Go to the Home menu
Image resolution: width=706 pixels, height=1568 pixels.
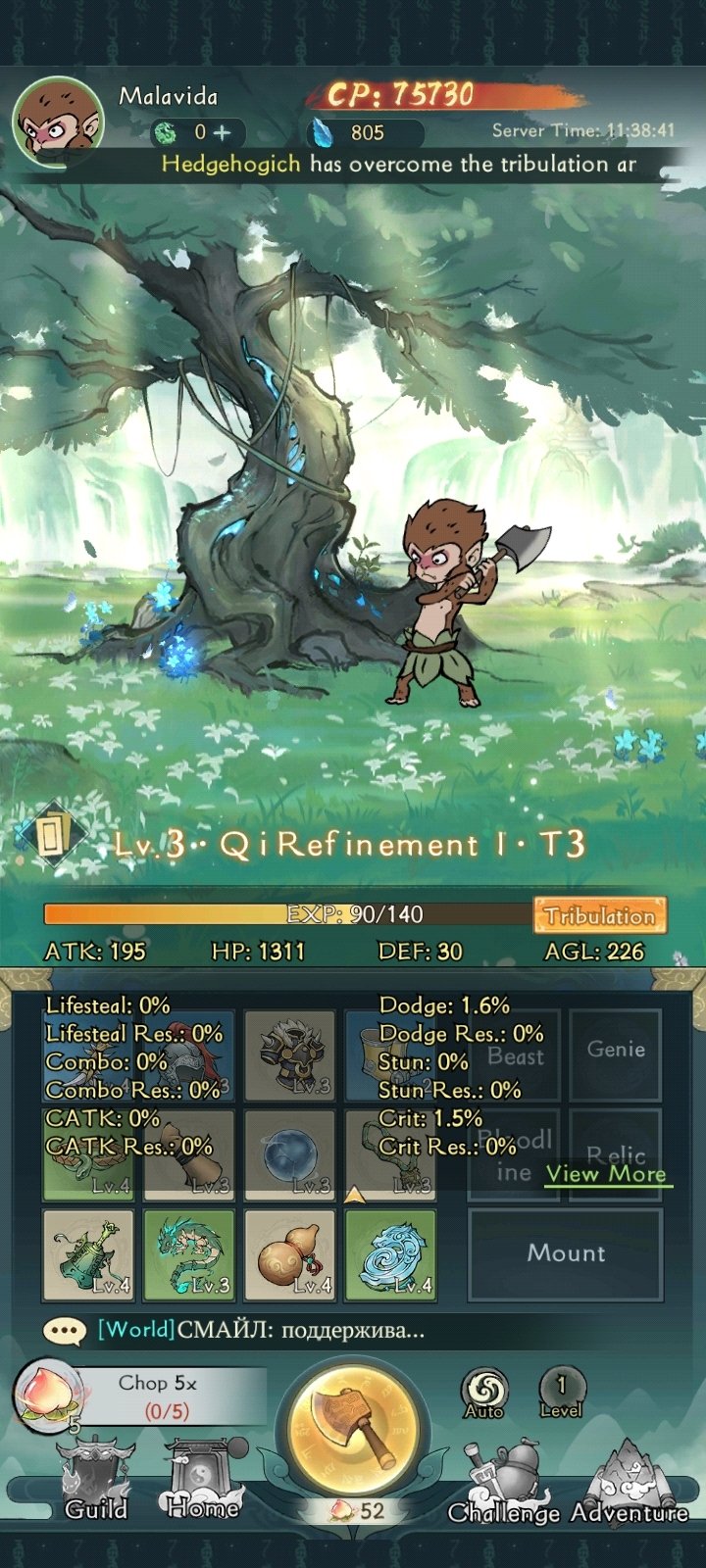(203, 1480)
